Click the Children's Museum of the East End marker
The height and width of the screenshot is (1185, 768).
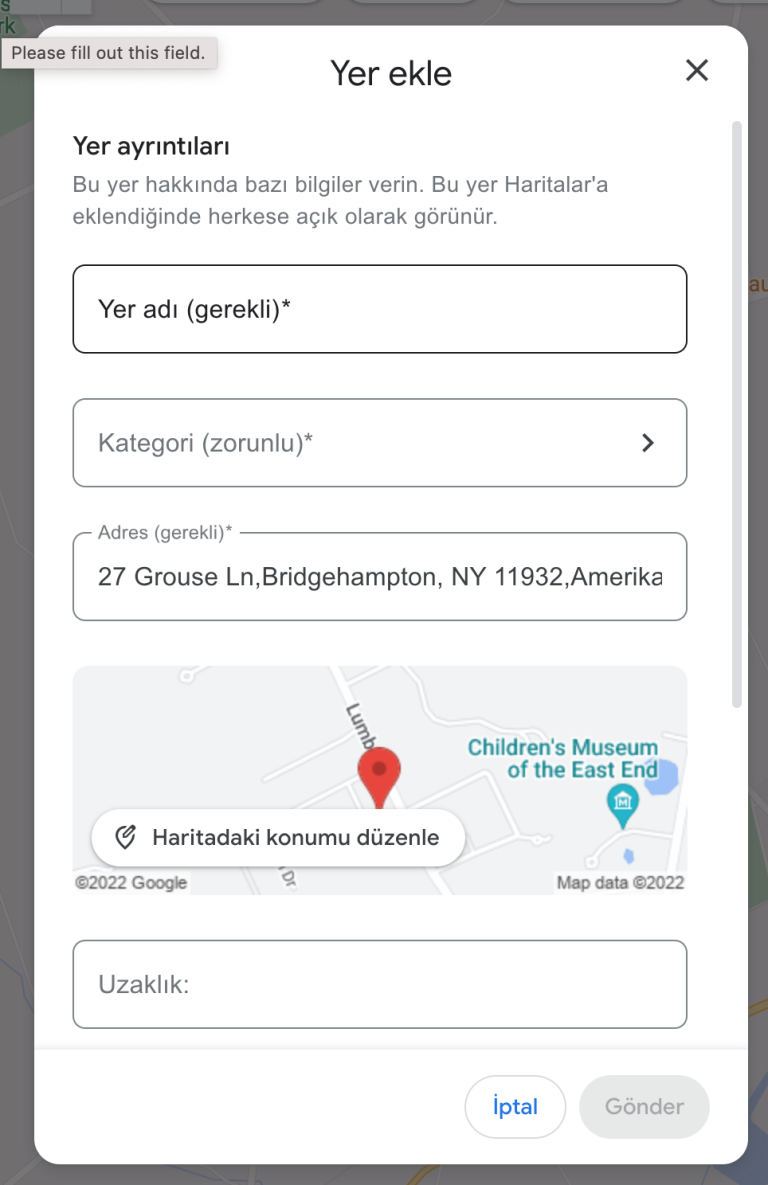pyautogui.click(x=624, y=802)
